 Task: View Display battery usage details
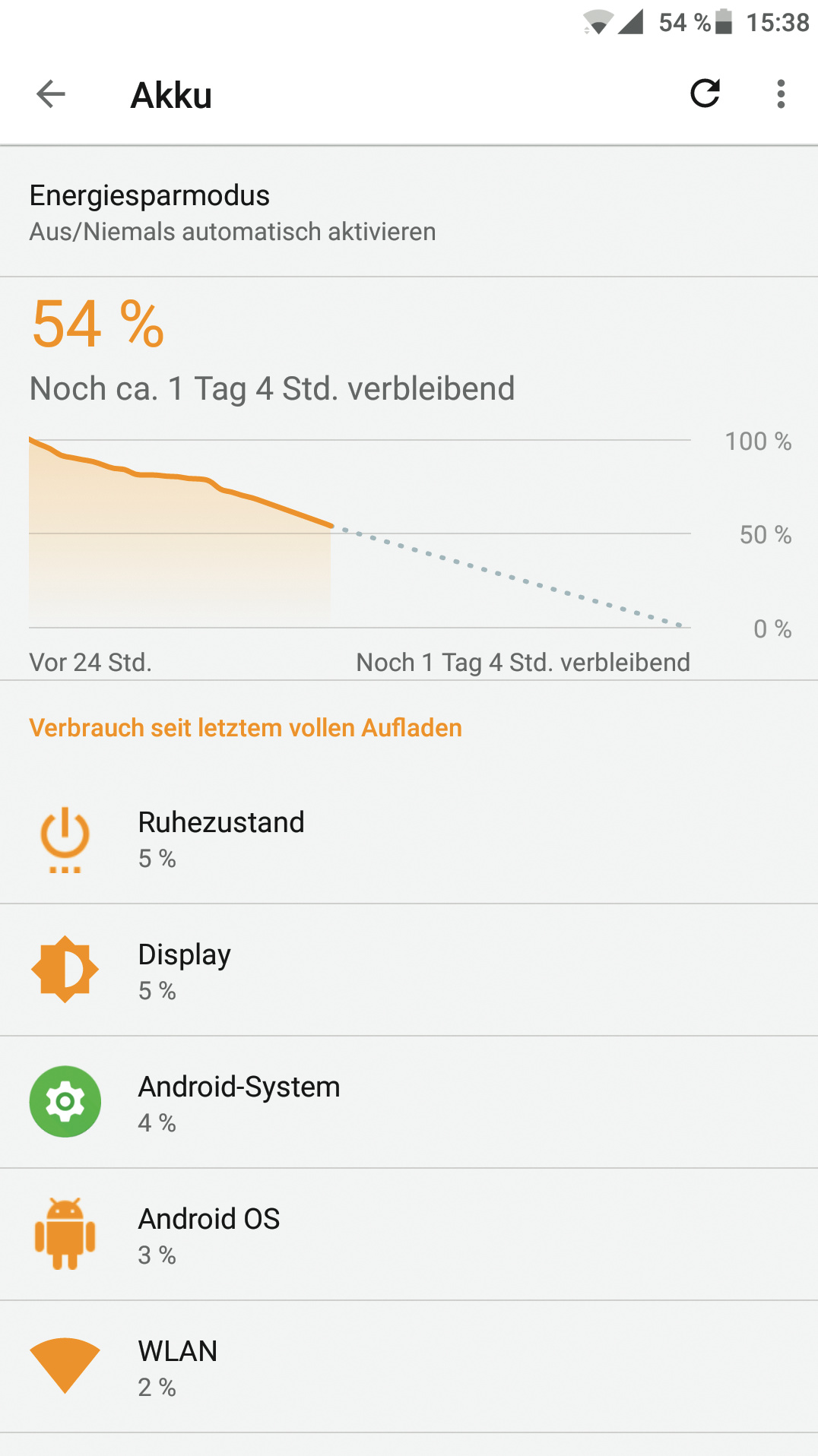tap(409, 970)
